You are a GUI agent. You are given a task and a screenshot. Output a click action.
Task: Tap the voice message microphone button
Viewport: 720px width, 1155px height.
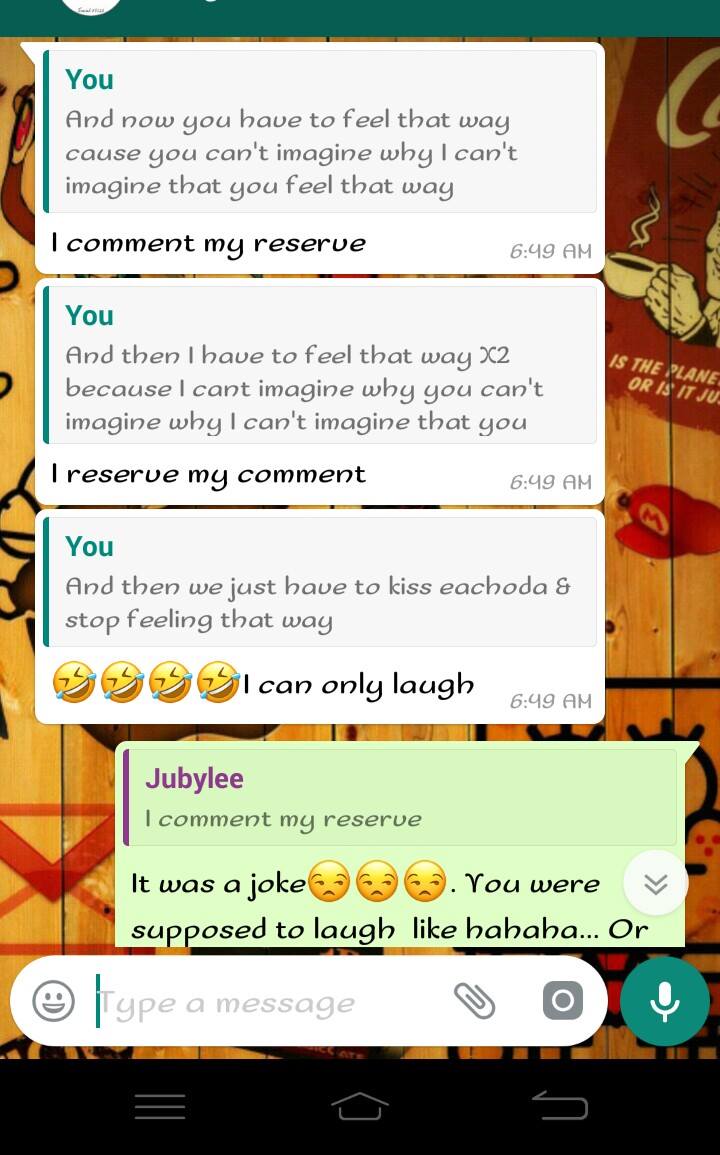(x=664, y=1001)
